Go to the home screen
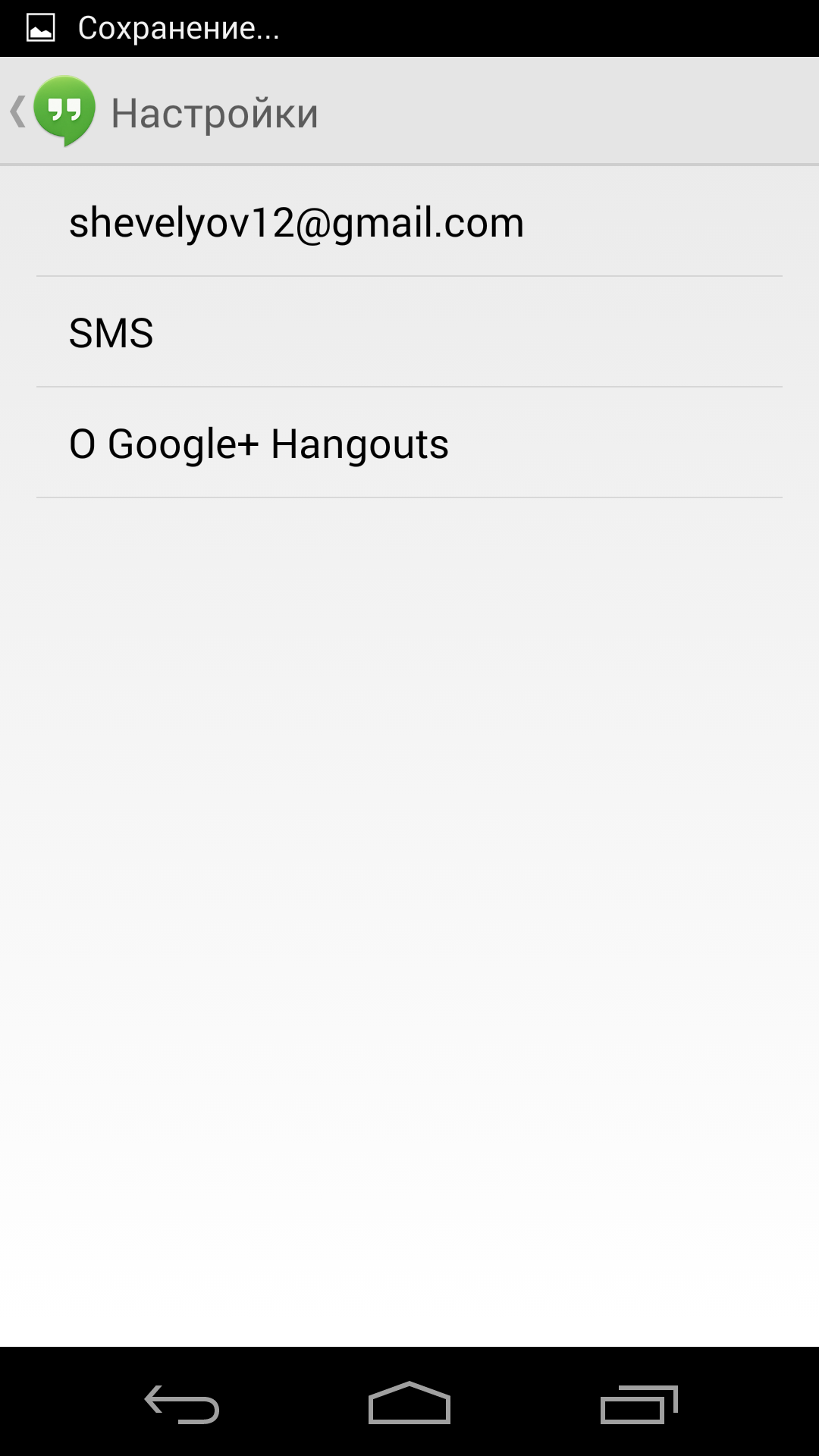819x1456 pixels. [x=409, y=1403]
